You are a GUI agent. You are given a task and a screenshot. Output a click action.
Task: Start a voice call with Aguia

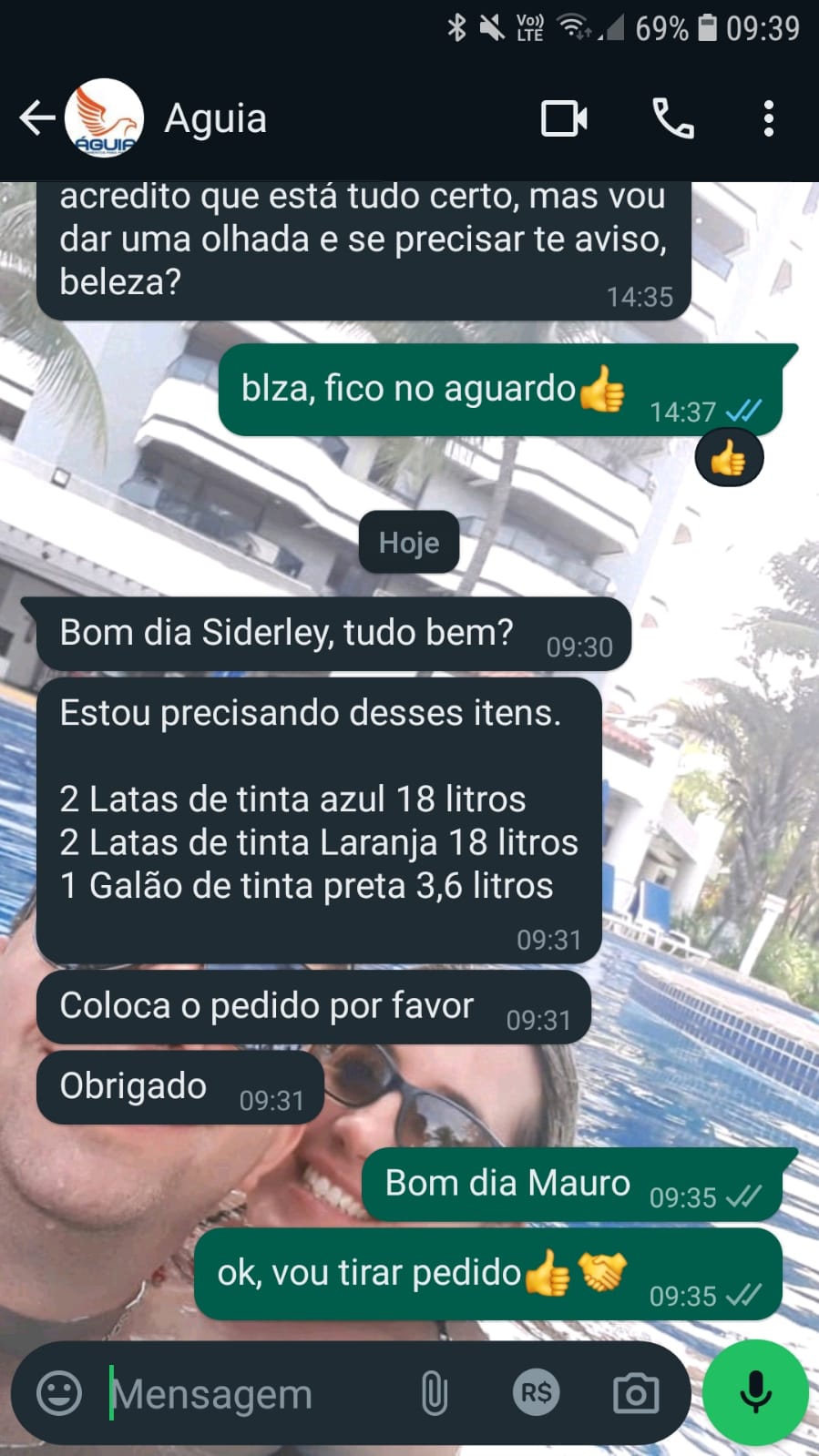(673, 118)
